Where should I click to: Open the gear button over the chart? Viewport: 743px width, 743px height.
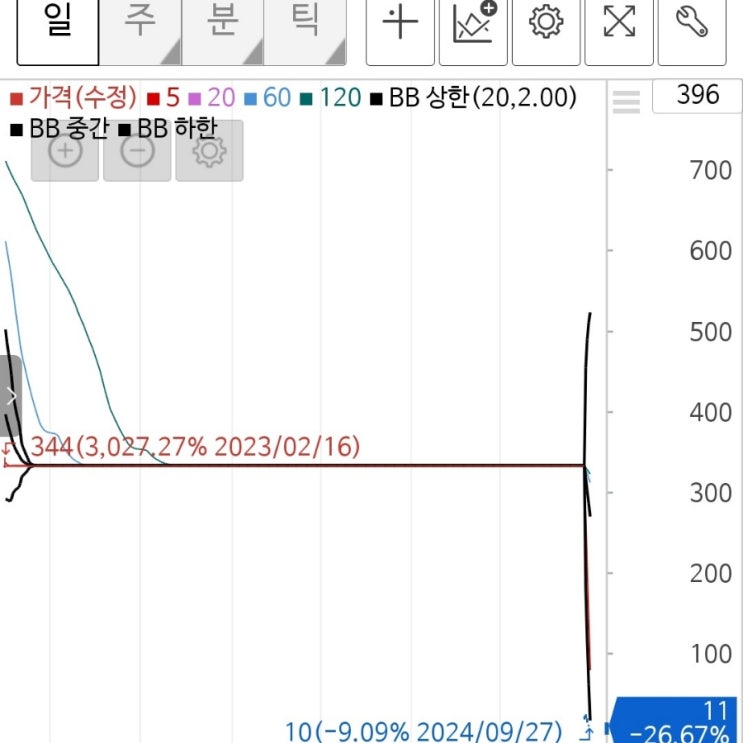click(x=209, y=152)
